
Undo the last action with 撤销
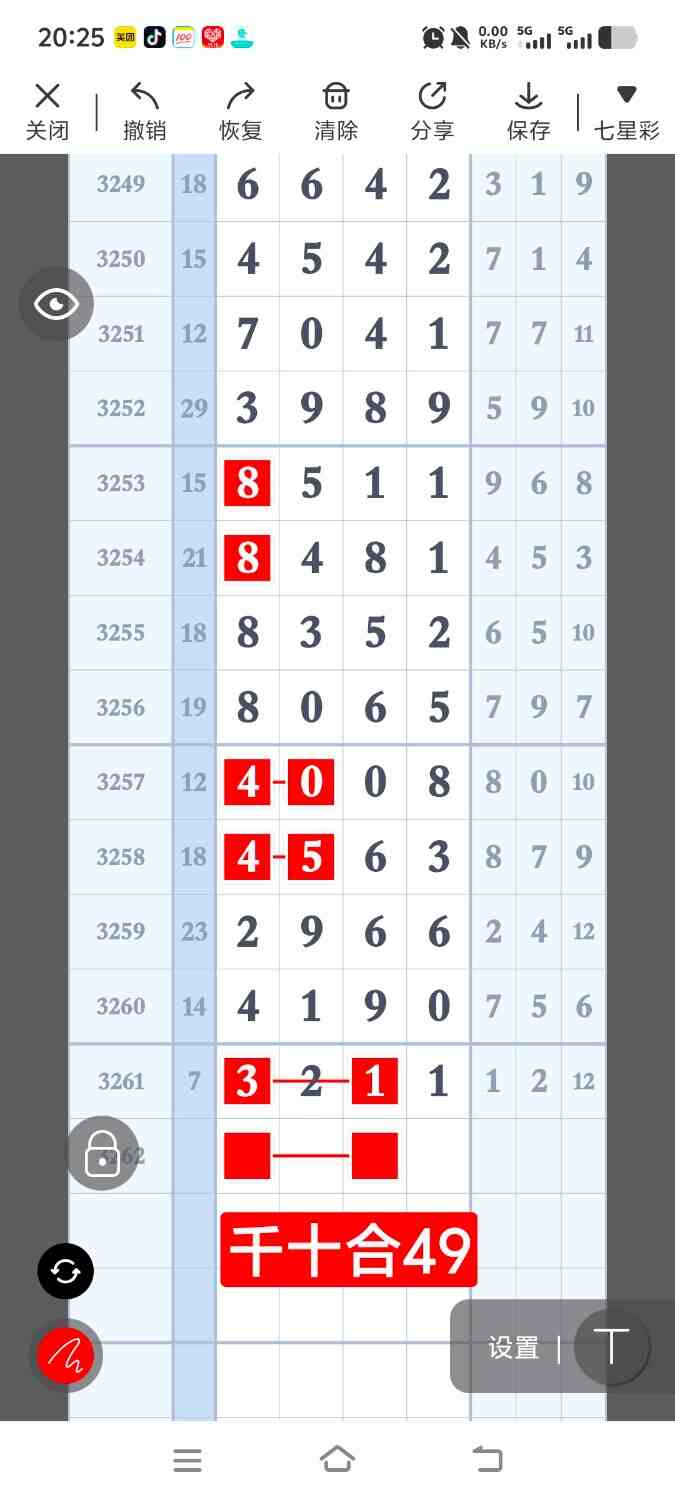pos(144,111)
